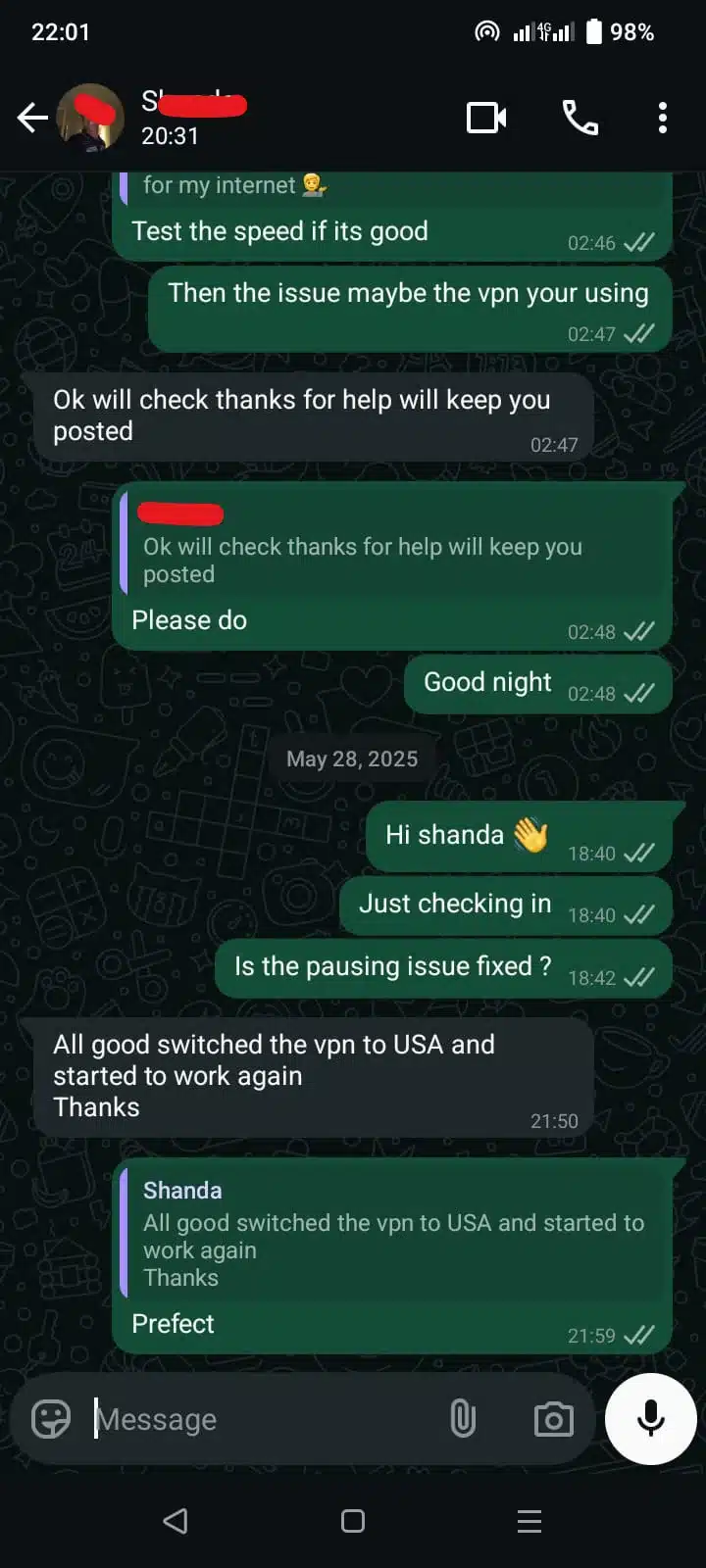
Task: Open the camera from the message bar
Action: pos(553,1419)
